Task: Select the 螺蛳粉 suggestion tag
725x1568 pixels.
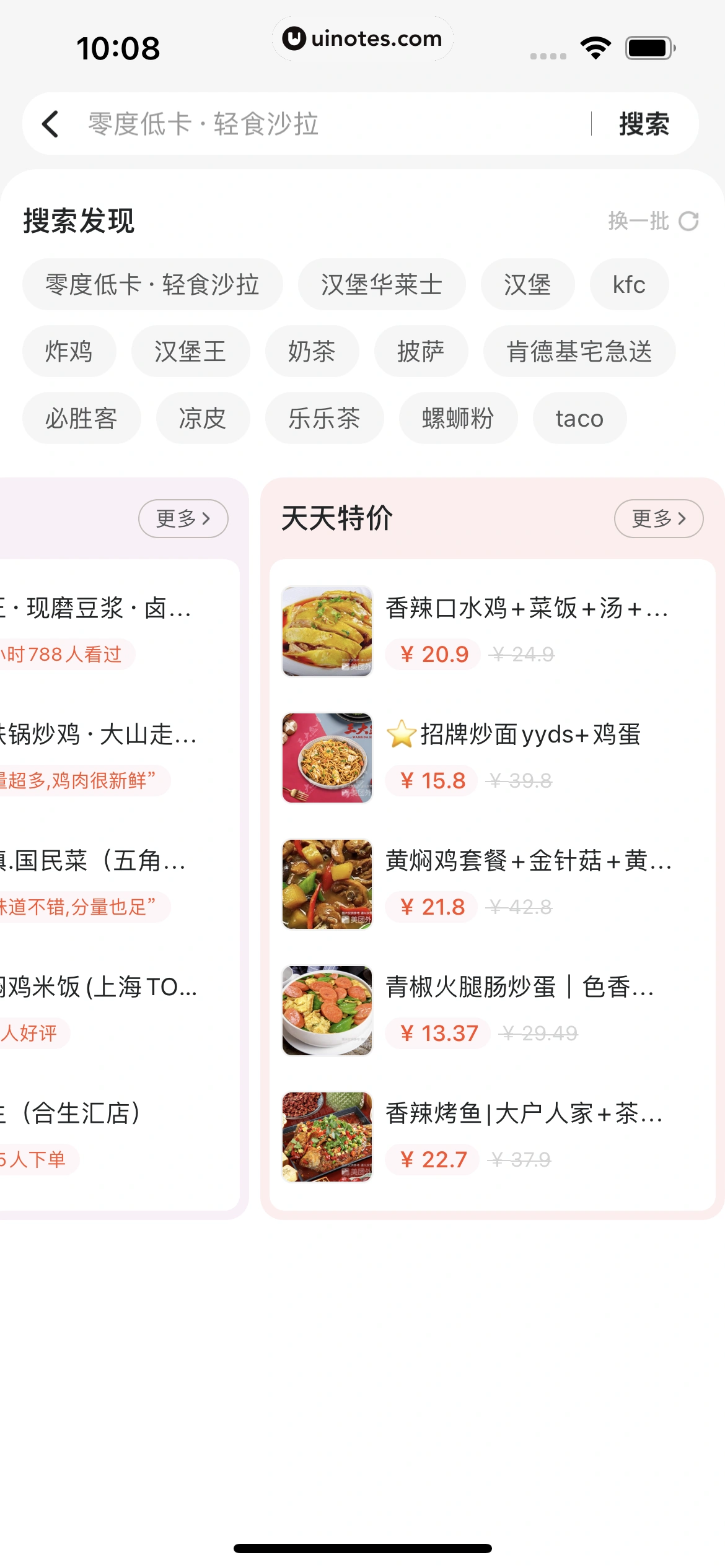Action: (458, 418)
